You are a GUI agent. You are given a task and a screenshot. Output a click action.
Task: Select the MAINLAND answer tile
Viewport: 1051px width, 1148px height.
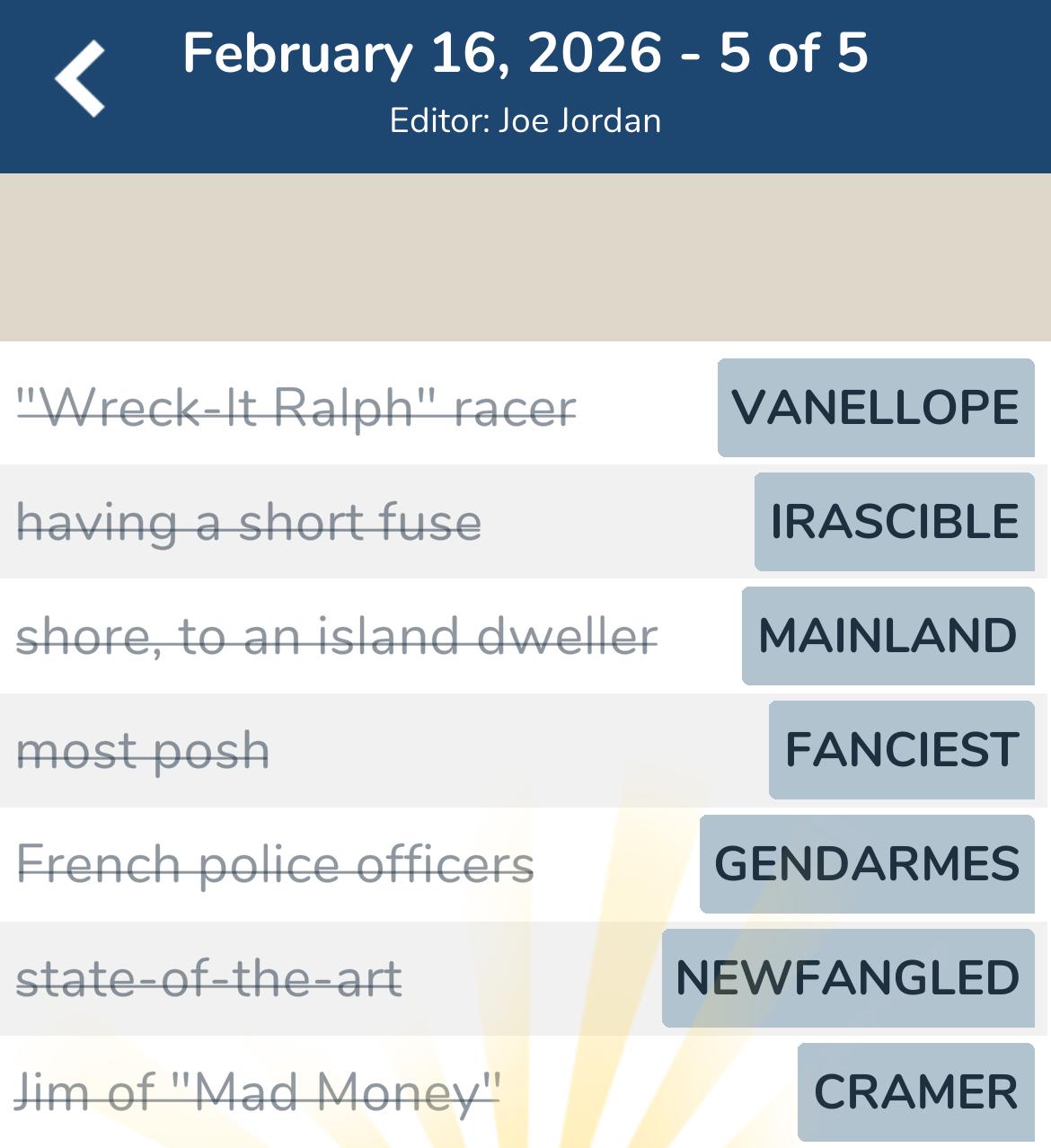pos(888,636)
